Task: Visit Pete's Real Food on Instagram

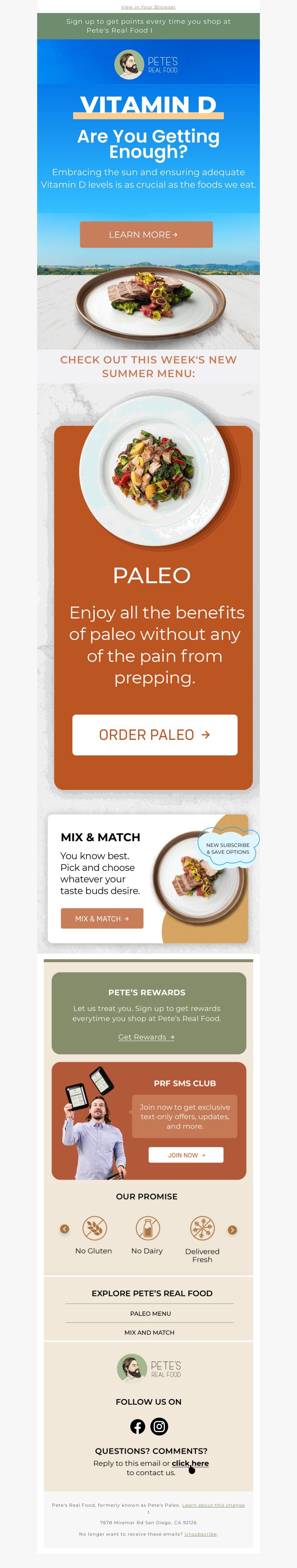Action: (x=159, y=1426)
